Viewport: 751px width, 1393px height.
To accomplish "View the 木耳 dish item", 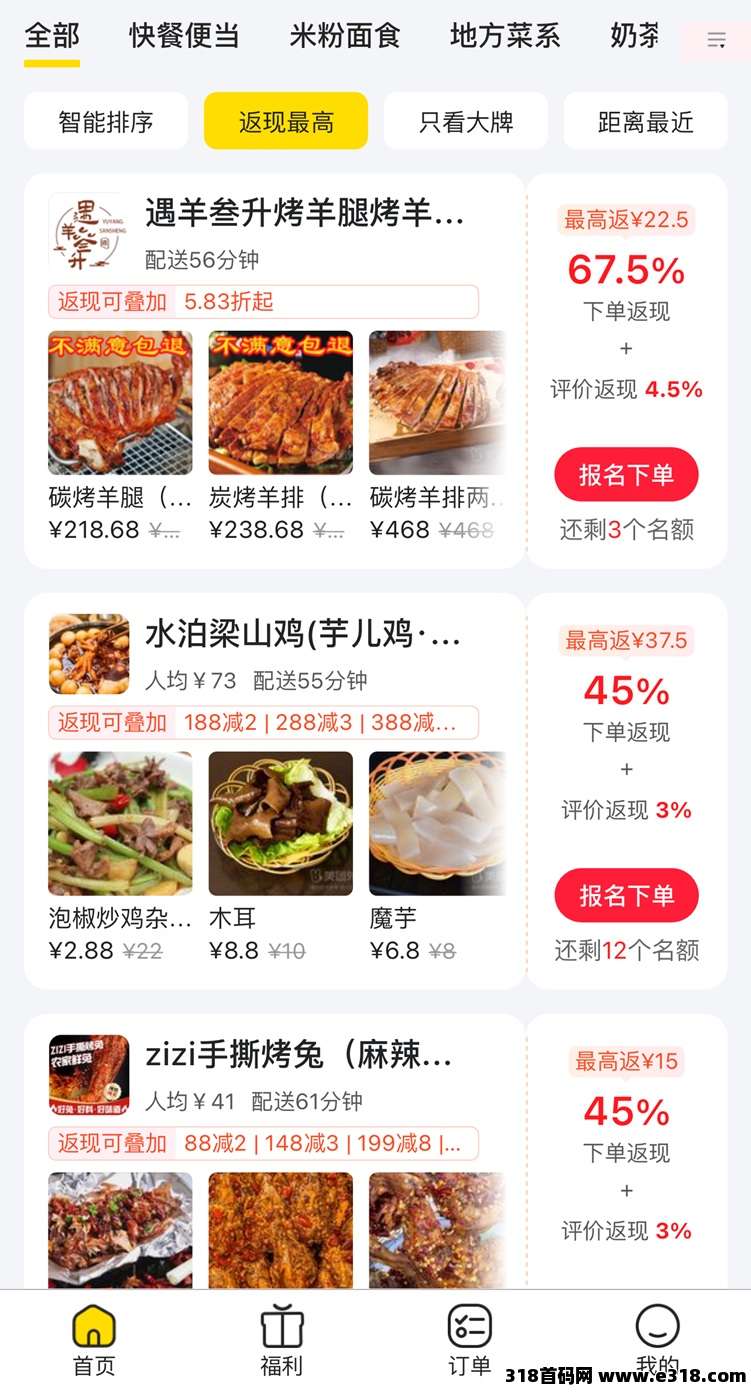I will [280, 824].
